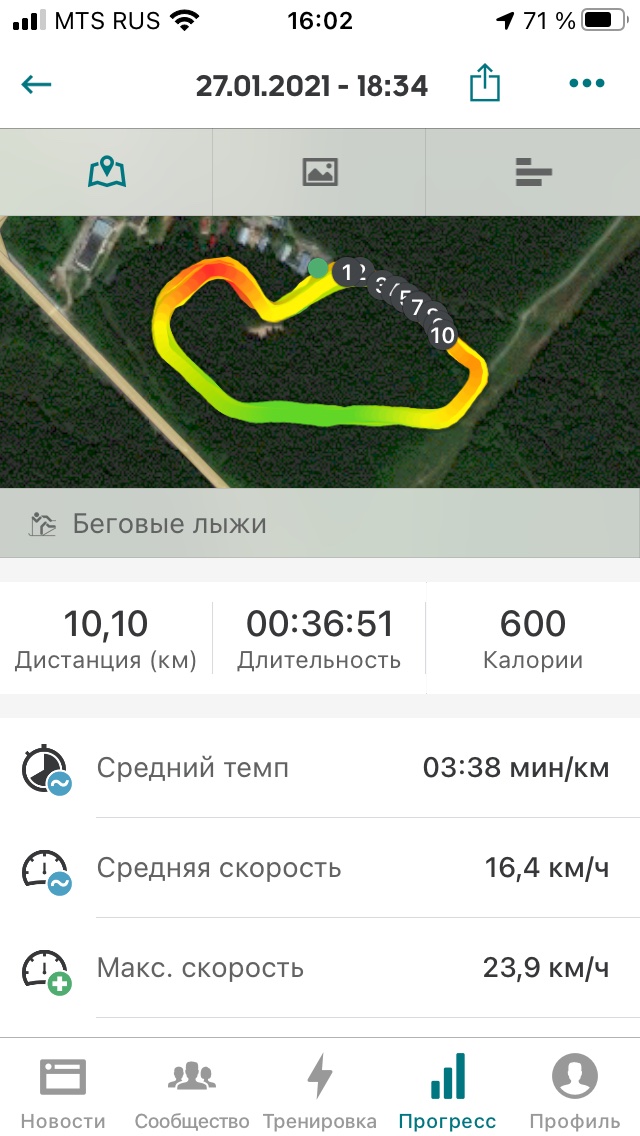The image size is (640, 1136).
Task: Switch to the bar-chart statistics tab
Action: pos(533,172)
